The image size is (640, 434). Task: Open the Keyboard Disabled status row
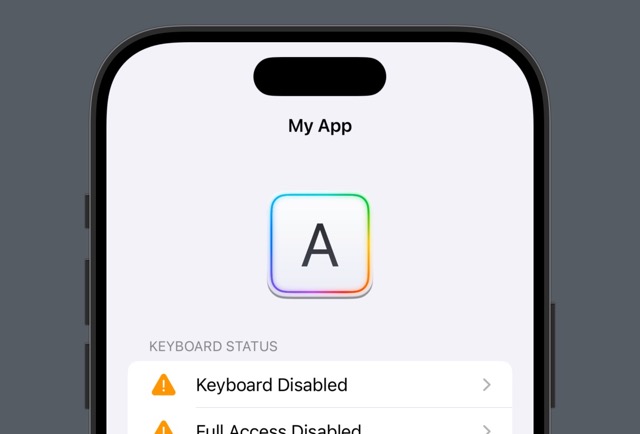click(x=320, y=385)
